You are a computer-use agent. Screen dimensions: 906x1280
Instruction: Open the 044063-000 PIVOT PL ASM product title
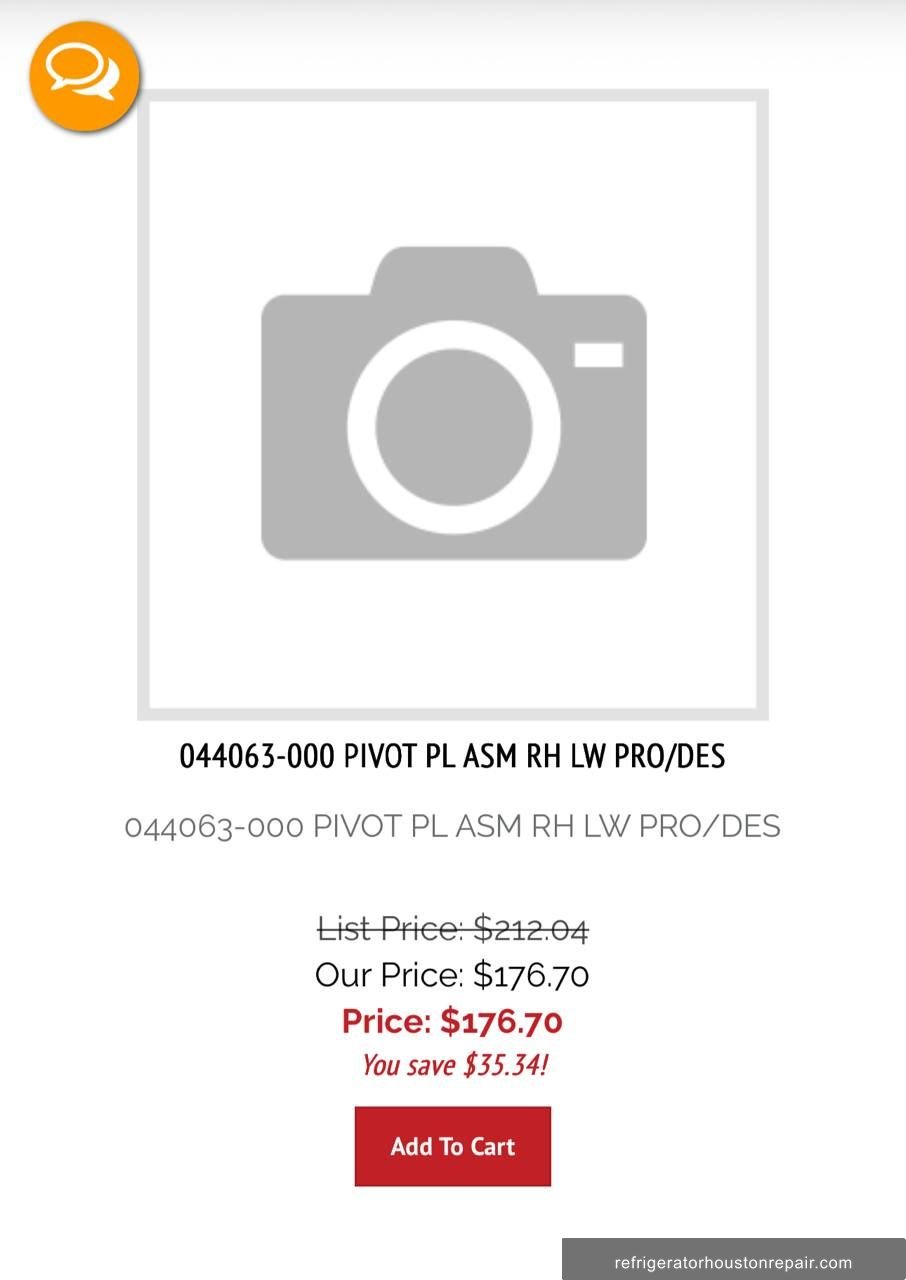pyautogui.click(x=452, y=757)
